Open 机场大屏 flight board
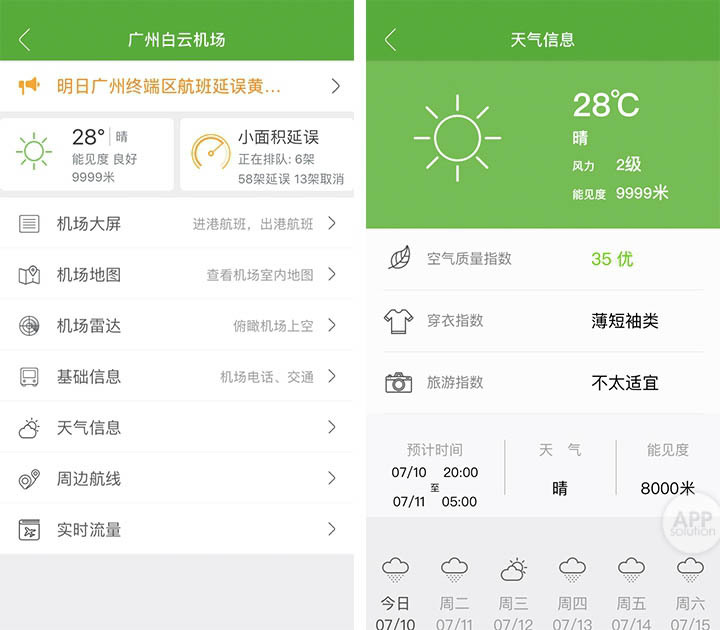This screenshot has width=720, height=630. click(x=177, y=224)
